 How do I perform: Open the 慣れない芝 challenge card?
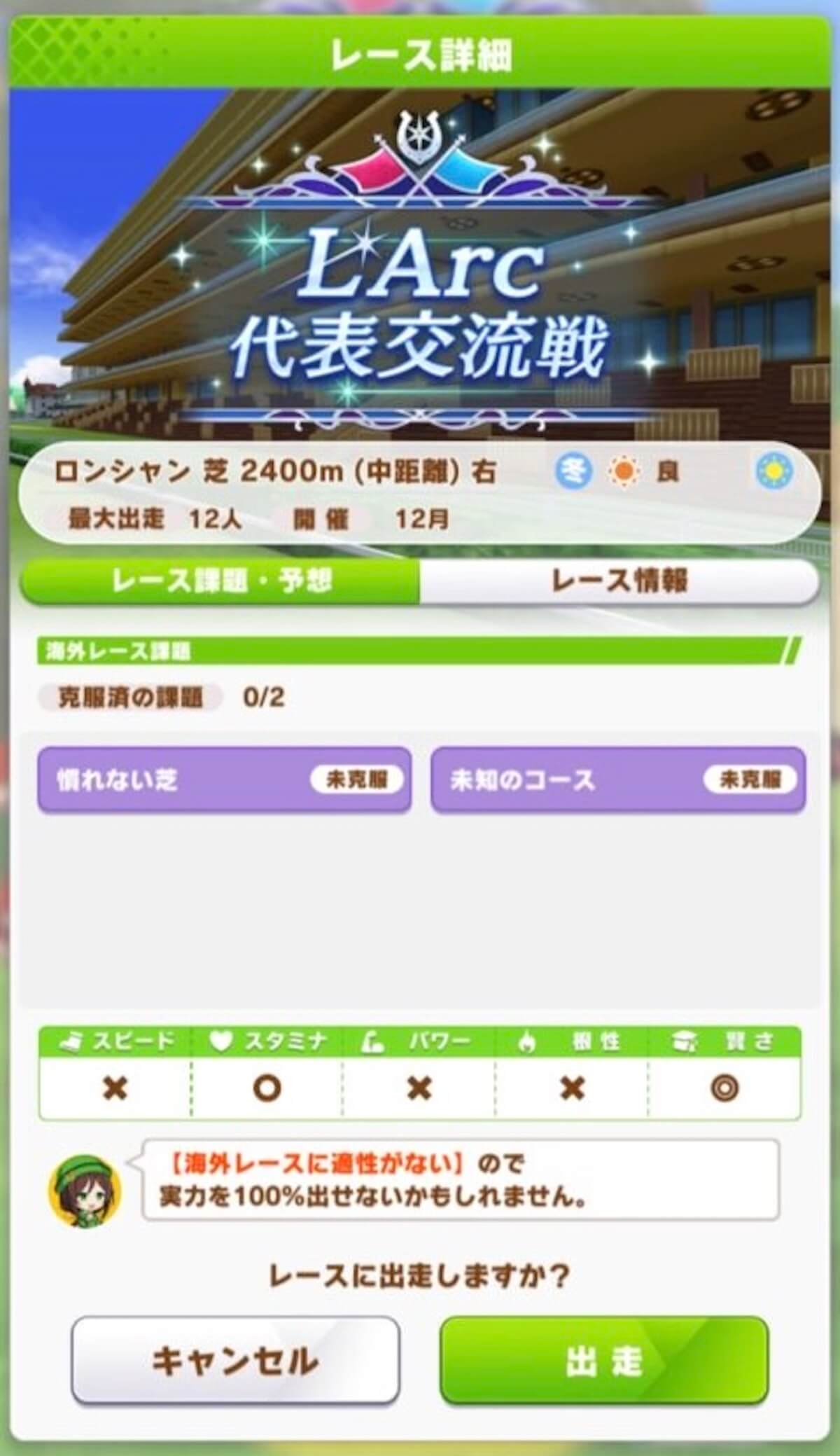(x=224, y=779)
